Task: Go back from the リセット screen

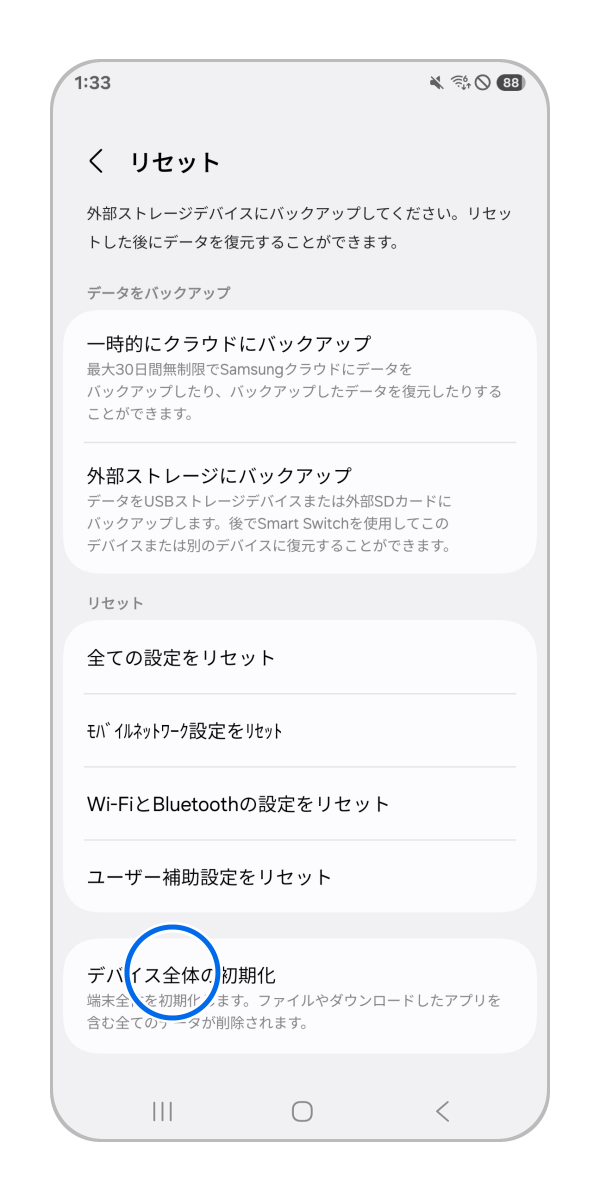Action: click(x=96, y=162)
